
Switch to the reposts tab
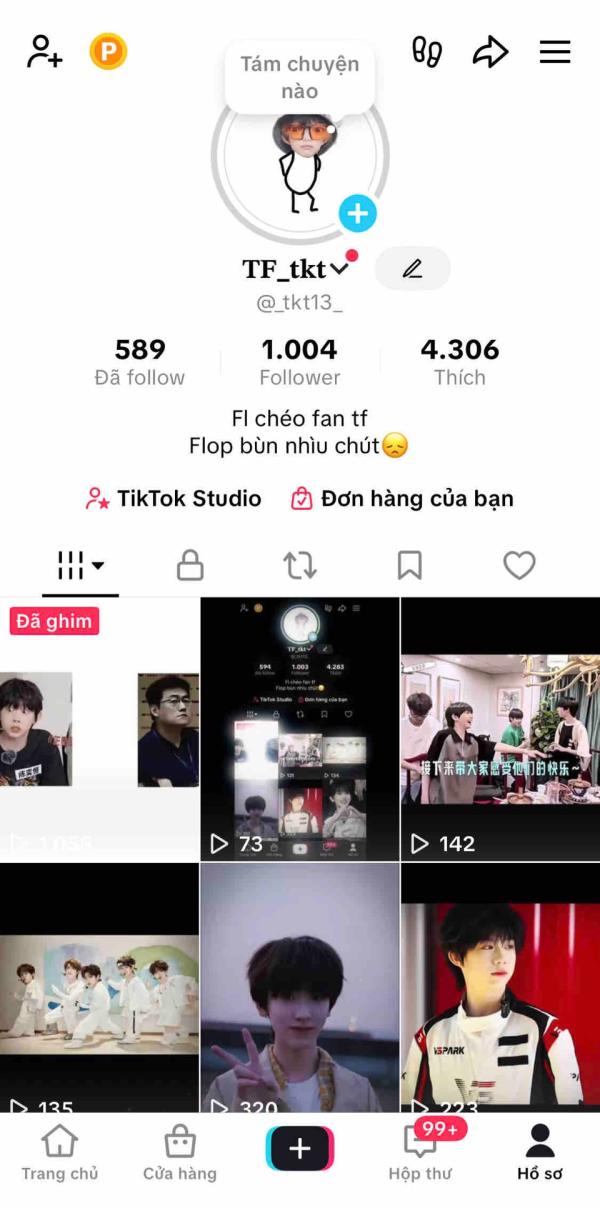tap(300, 566)
